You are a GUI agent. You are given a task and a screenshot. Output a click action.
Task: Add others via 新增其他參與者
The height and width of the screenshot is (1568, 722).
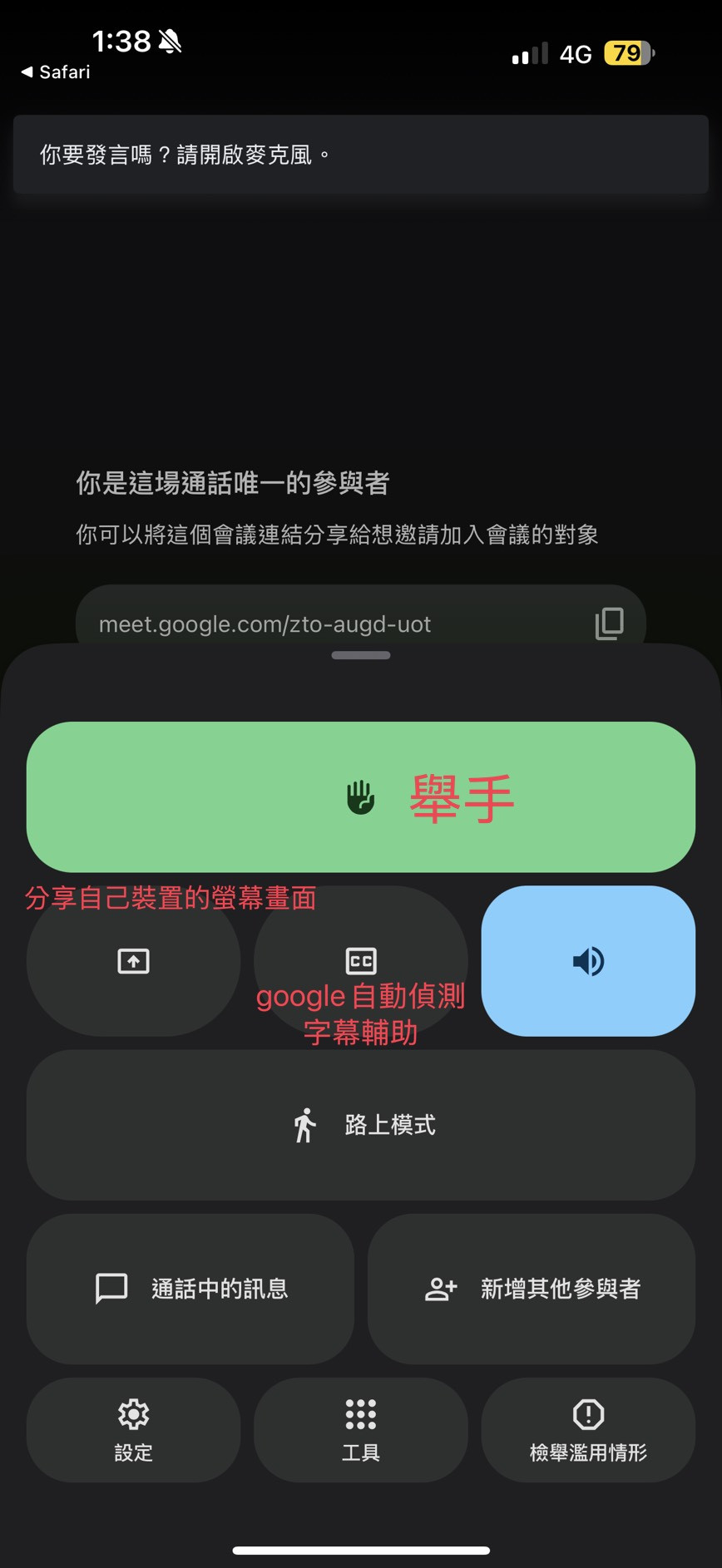(x=532, y=1289)
